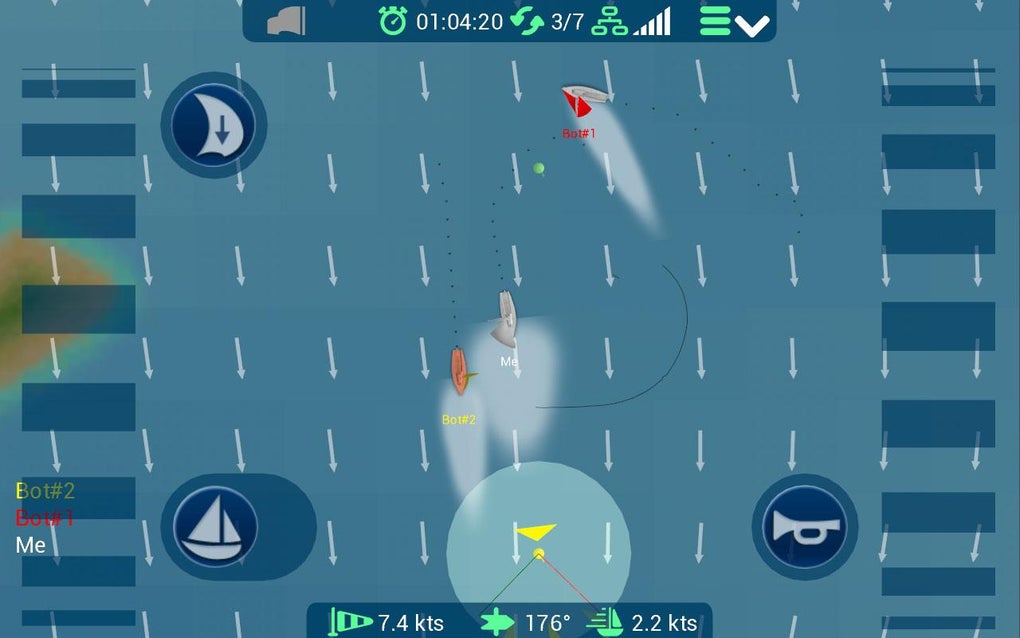Expand the top menu with checkmark icon
The height and width of the screenshot is (638, 1020).
coord(734,21)
